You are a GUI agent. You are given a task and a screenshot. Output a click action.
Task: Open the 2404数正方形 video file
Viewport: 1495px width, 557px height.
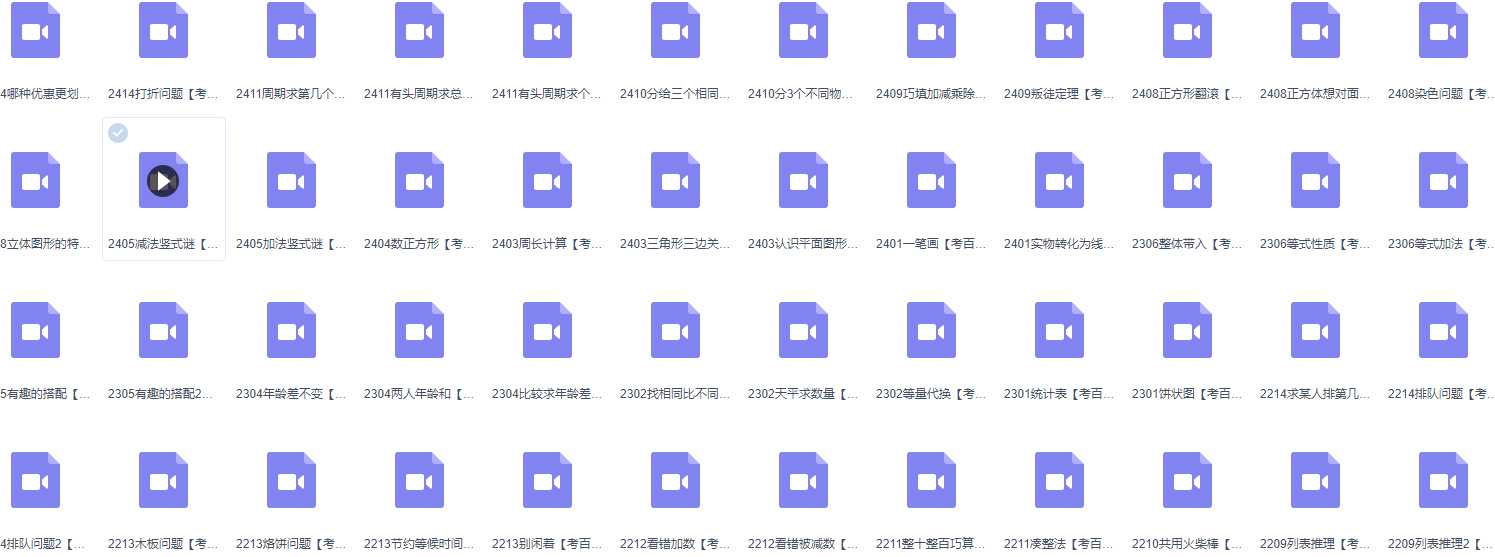click(x=419, y=181)
